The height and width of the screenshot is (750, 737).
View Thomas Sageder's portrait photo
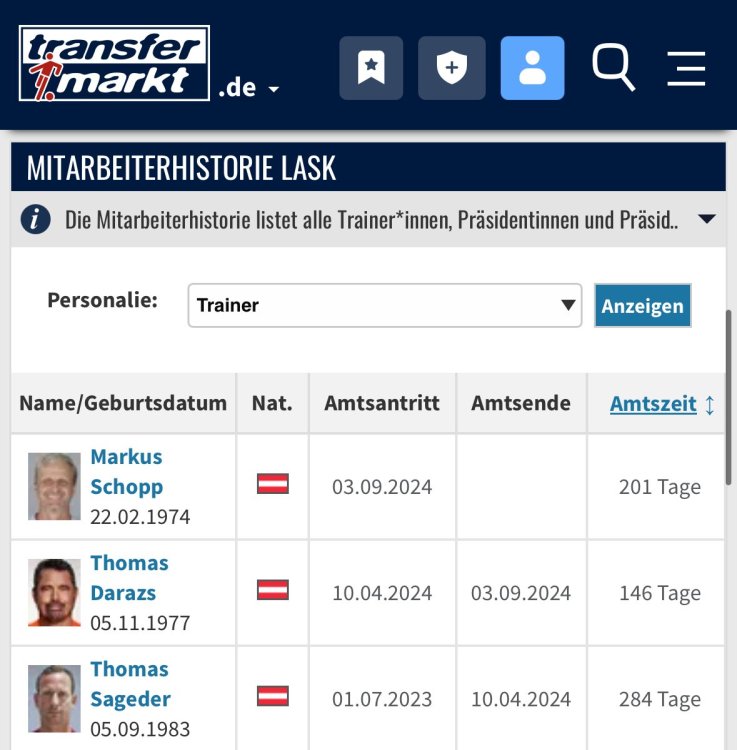pyautogui.click(x=54, y=699)
